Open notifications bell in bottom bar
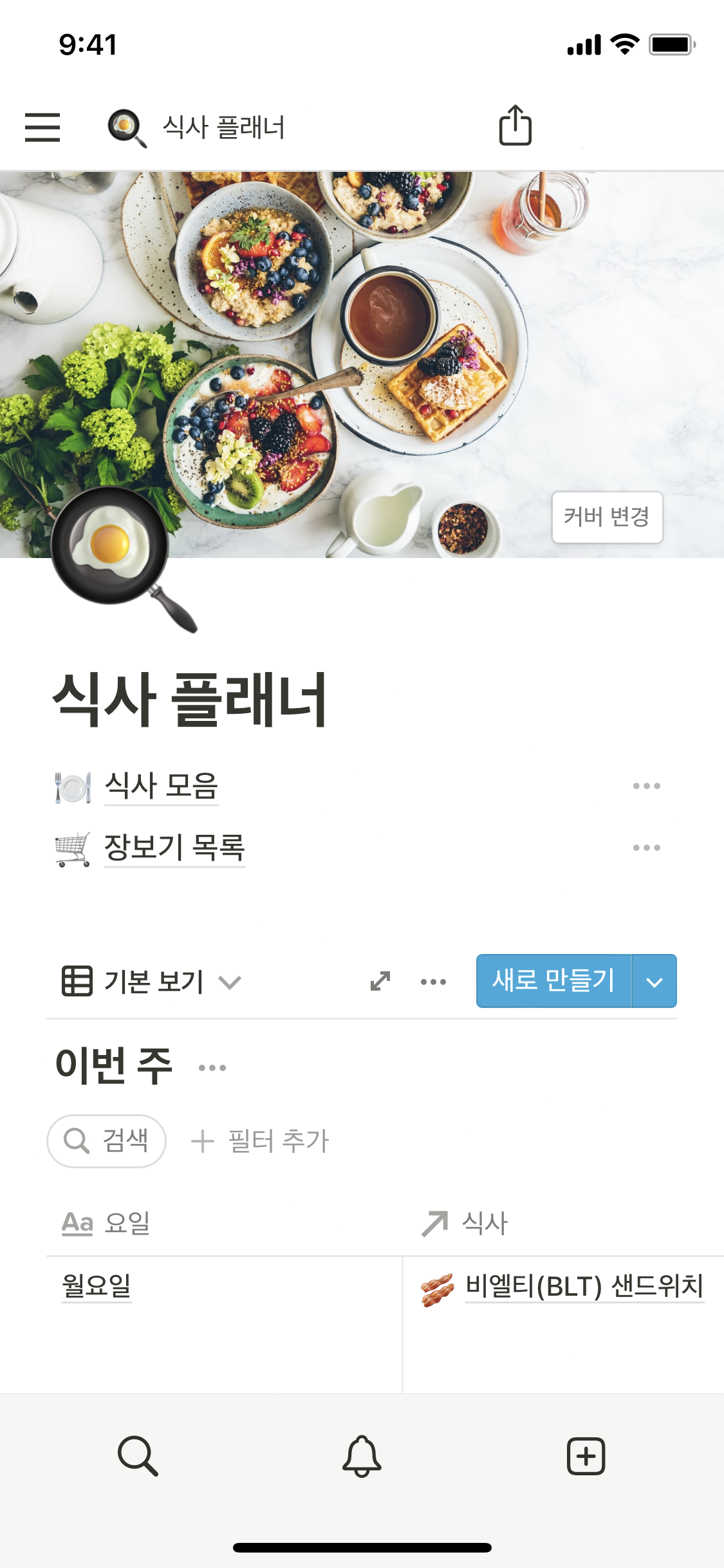Screen dimensions: 724x1568 [362, 1456]
